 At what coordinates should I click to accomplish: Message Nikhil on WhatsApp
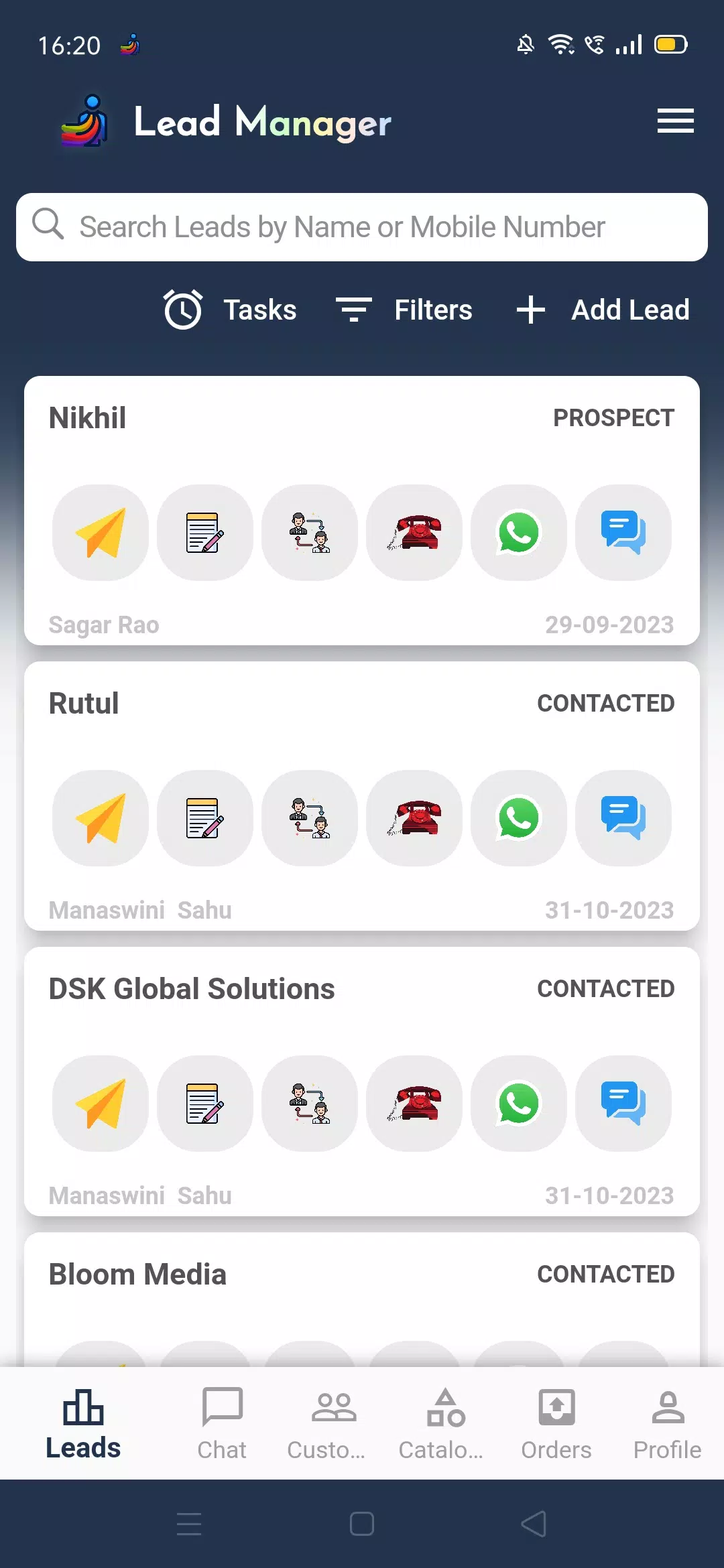click(x=518, y=533)
